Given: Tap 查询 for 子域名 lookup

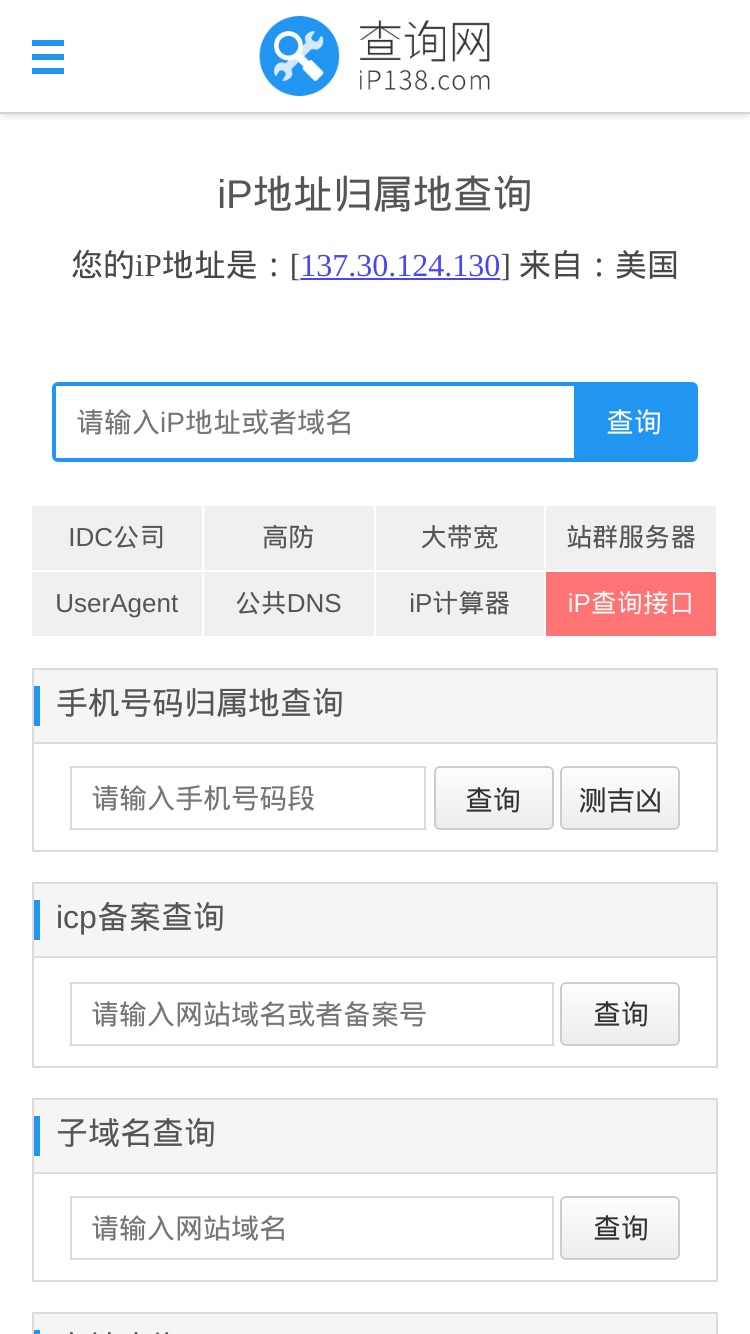Looking at the screenshot, I should click(x=620, y=1228).
